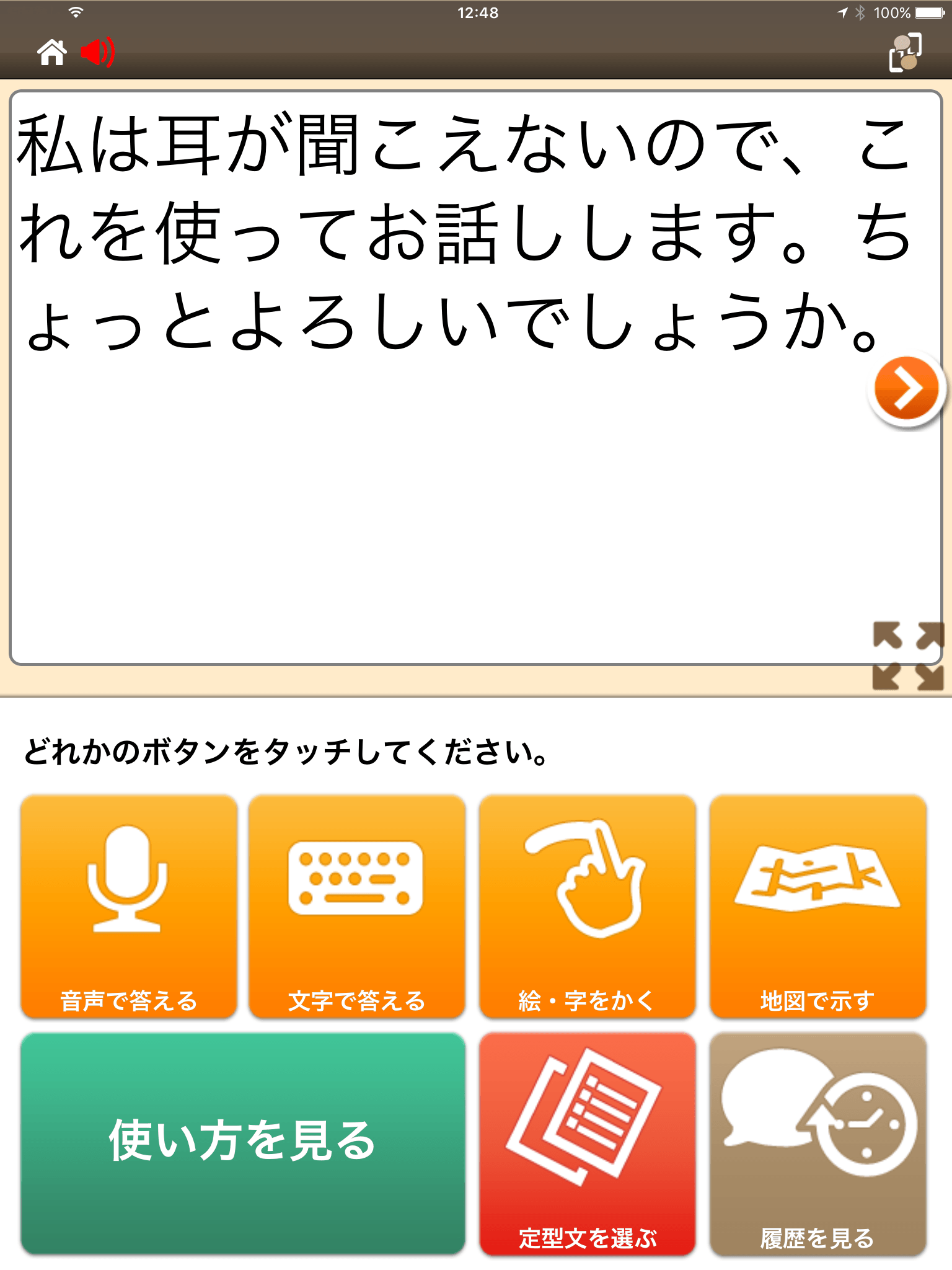Viewport: 952px width, 1270px height.
Task: Select 定型文を選ぶ preset phrases button
Action: (x=588, y=1143)
